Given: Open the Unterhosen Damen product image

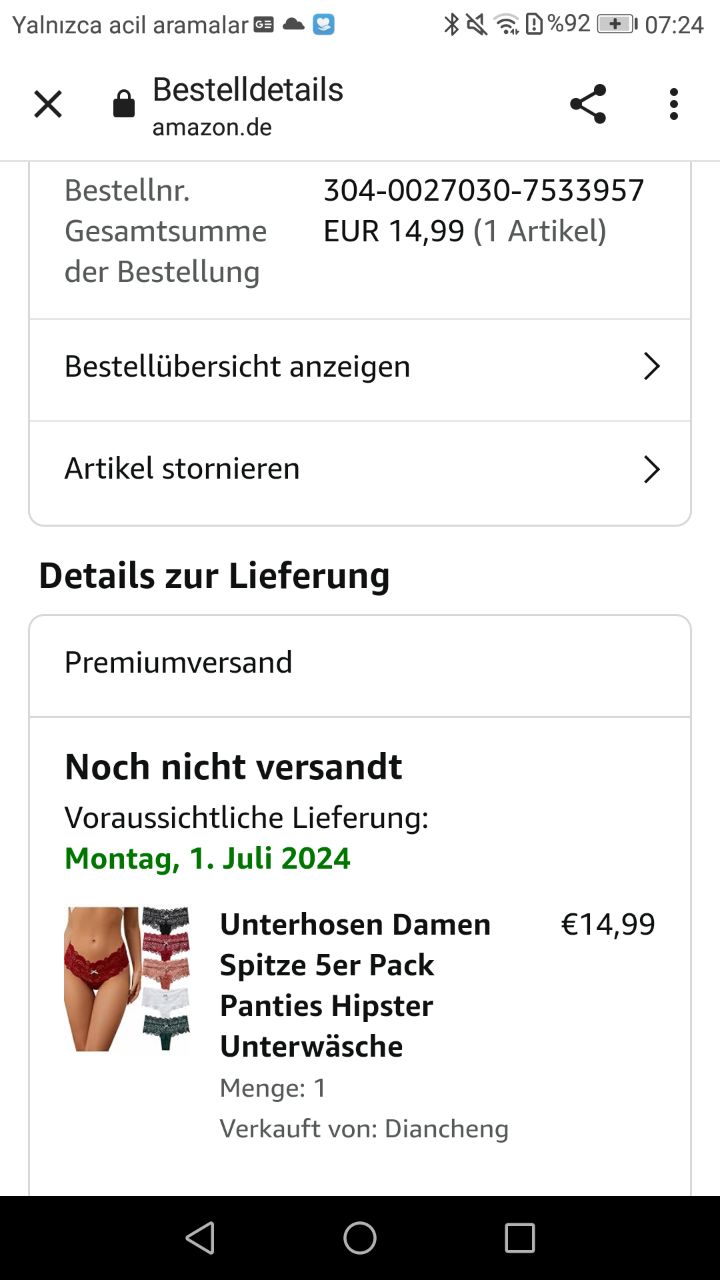Looking at the screenshot, I should click(127, 979).
